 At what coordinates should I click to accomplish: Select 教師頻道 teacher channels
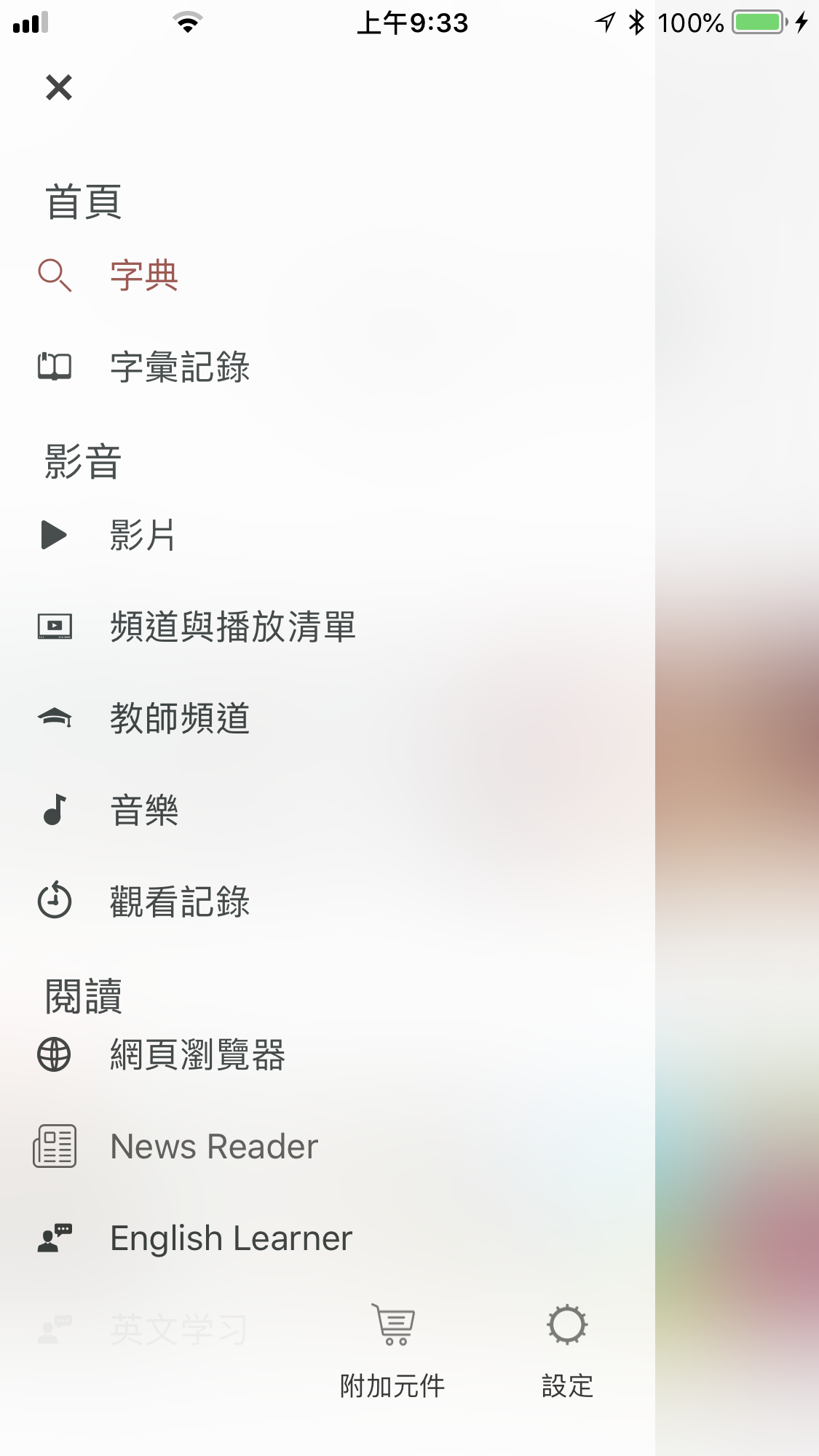click(179, 718)
